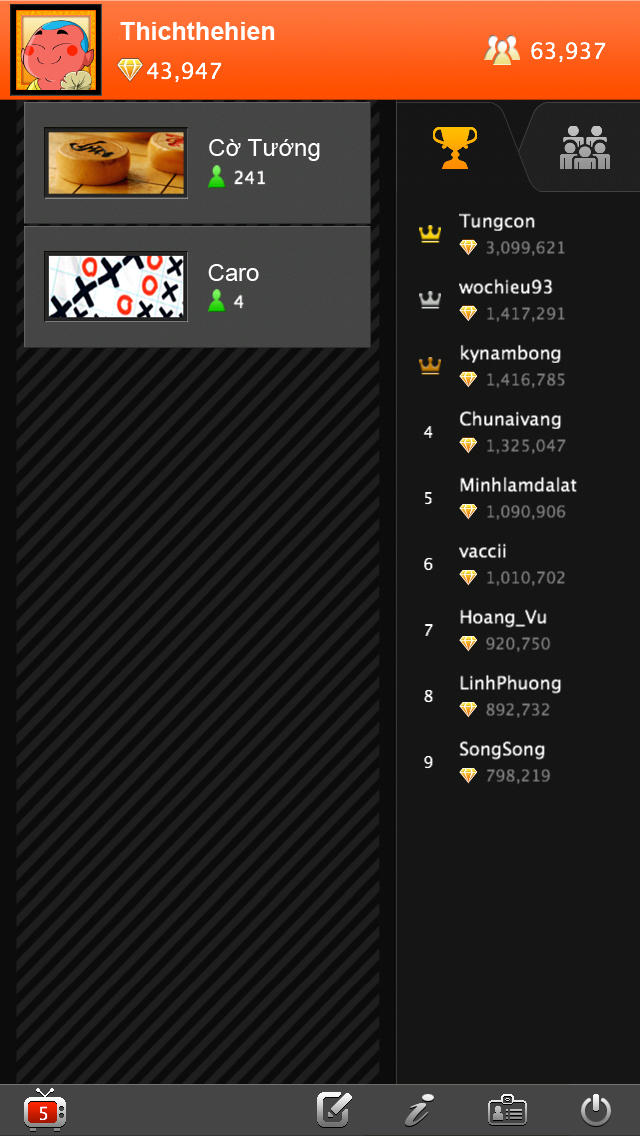Switch to the trophy leaderboard tab

[455, 147]
